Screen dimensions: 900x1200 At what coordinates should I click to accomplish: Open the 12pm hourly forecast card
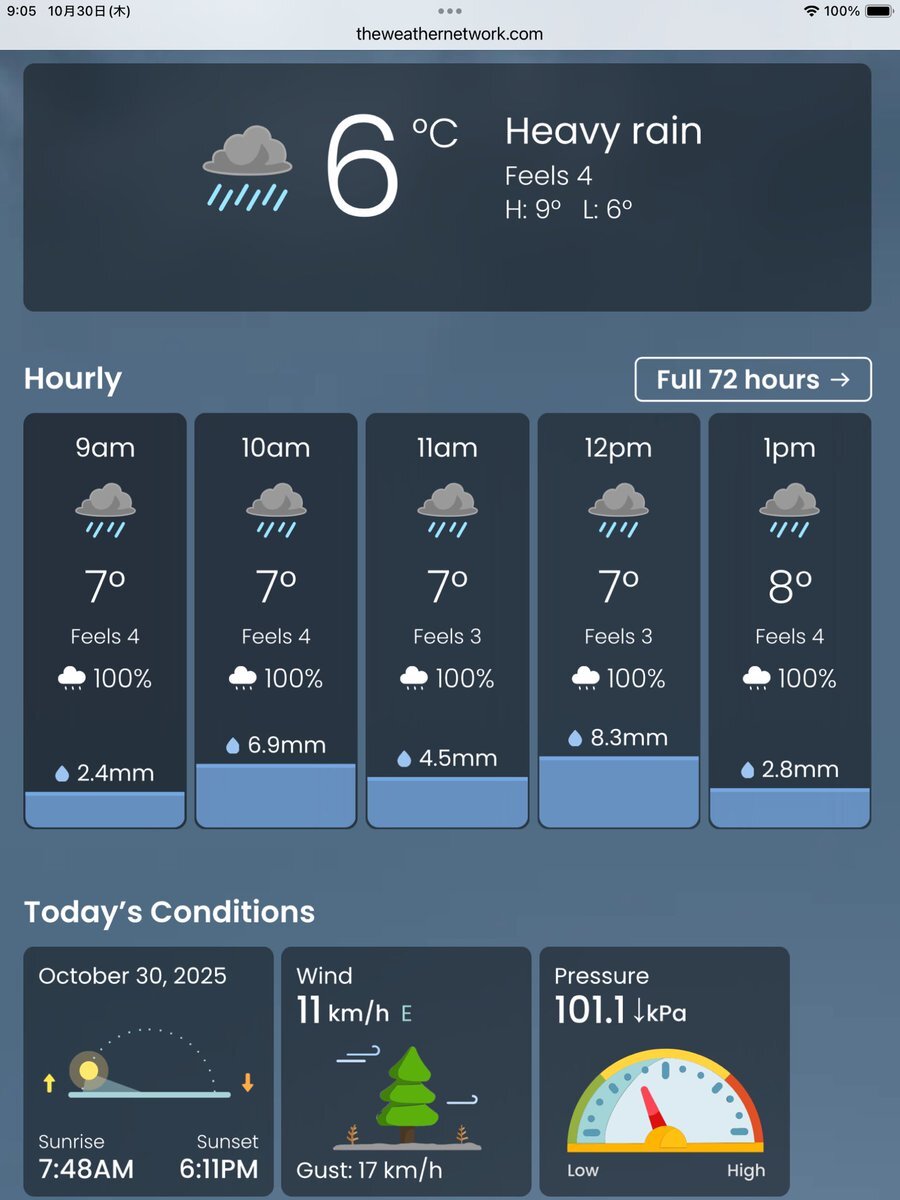[619, 620]
